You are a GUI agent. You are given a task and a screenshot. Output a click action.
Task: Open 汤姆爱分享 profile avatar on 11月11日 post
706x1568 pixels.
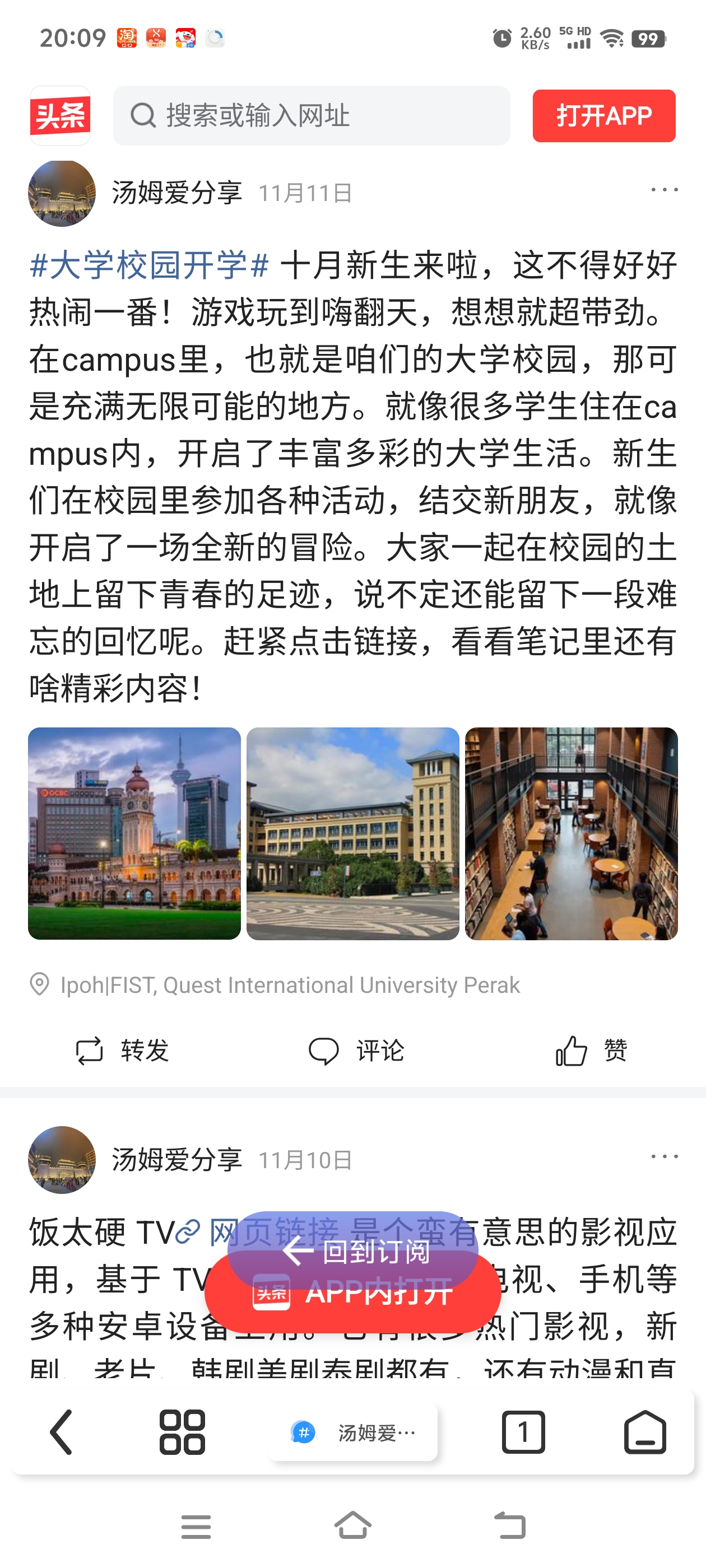pos(62,194)
